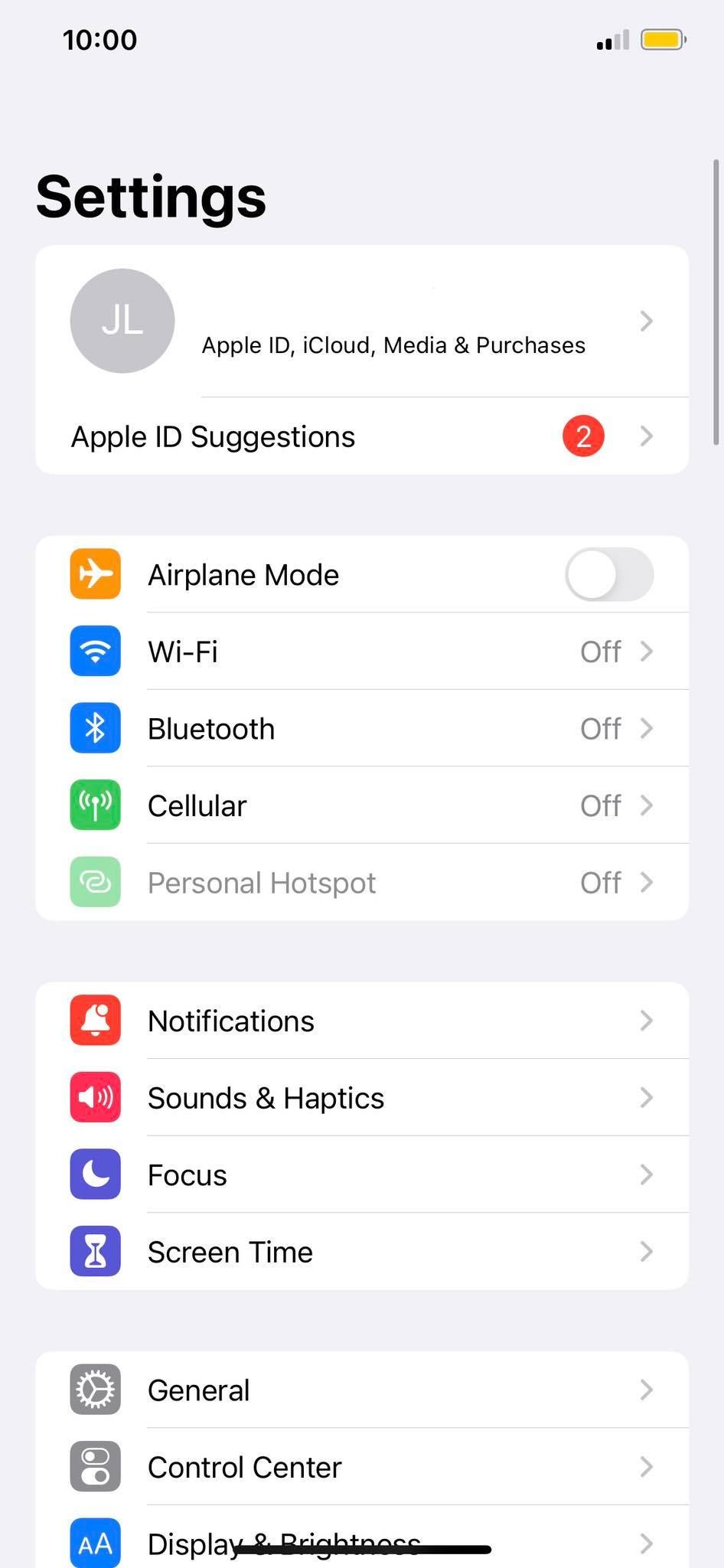Tap the Screen Time hourglass icon
The height and width of the screenshot is (1568, 724).
pyautogui.click(x=95, y=1251)
